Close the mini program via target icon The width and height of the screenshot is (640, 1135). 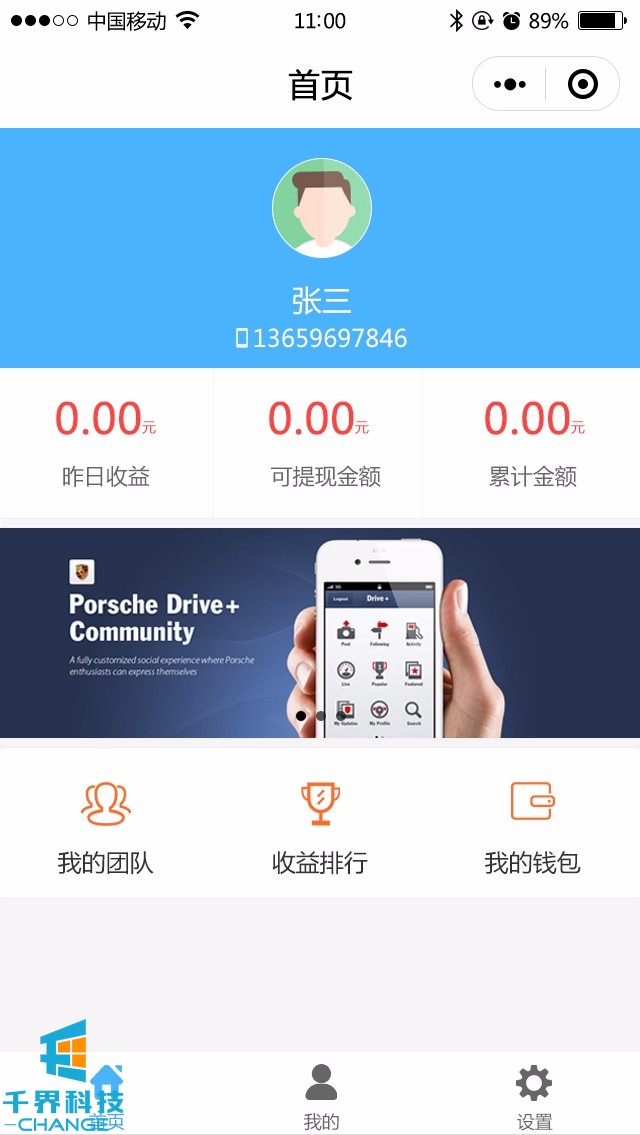(x=582, y=85)
